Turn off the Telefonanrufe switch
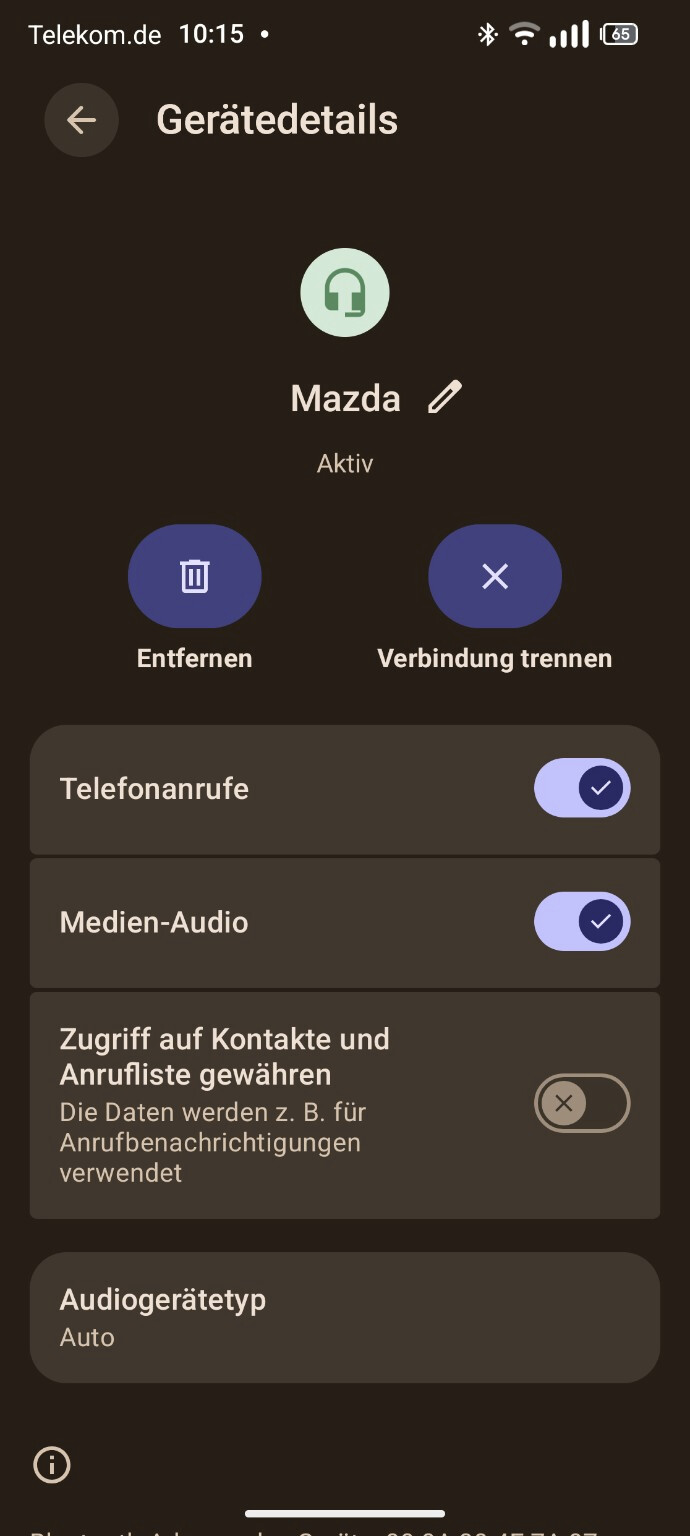 click(582, 788)
